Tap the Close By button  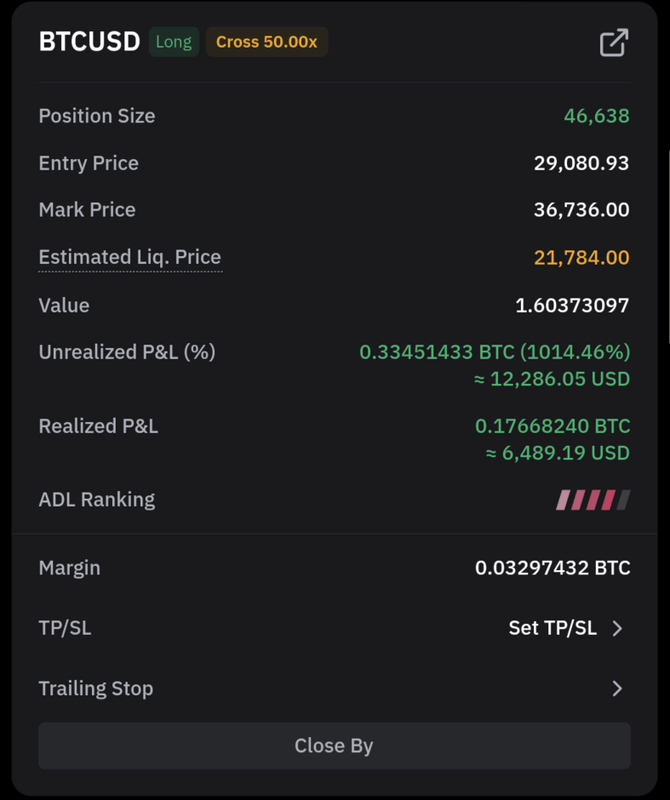334,746
